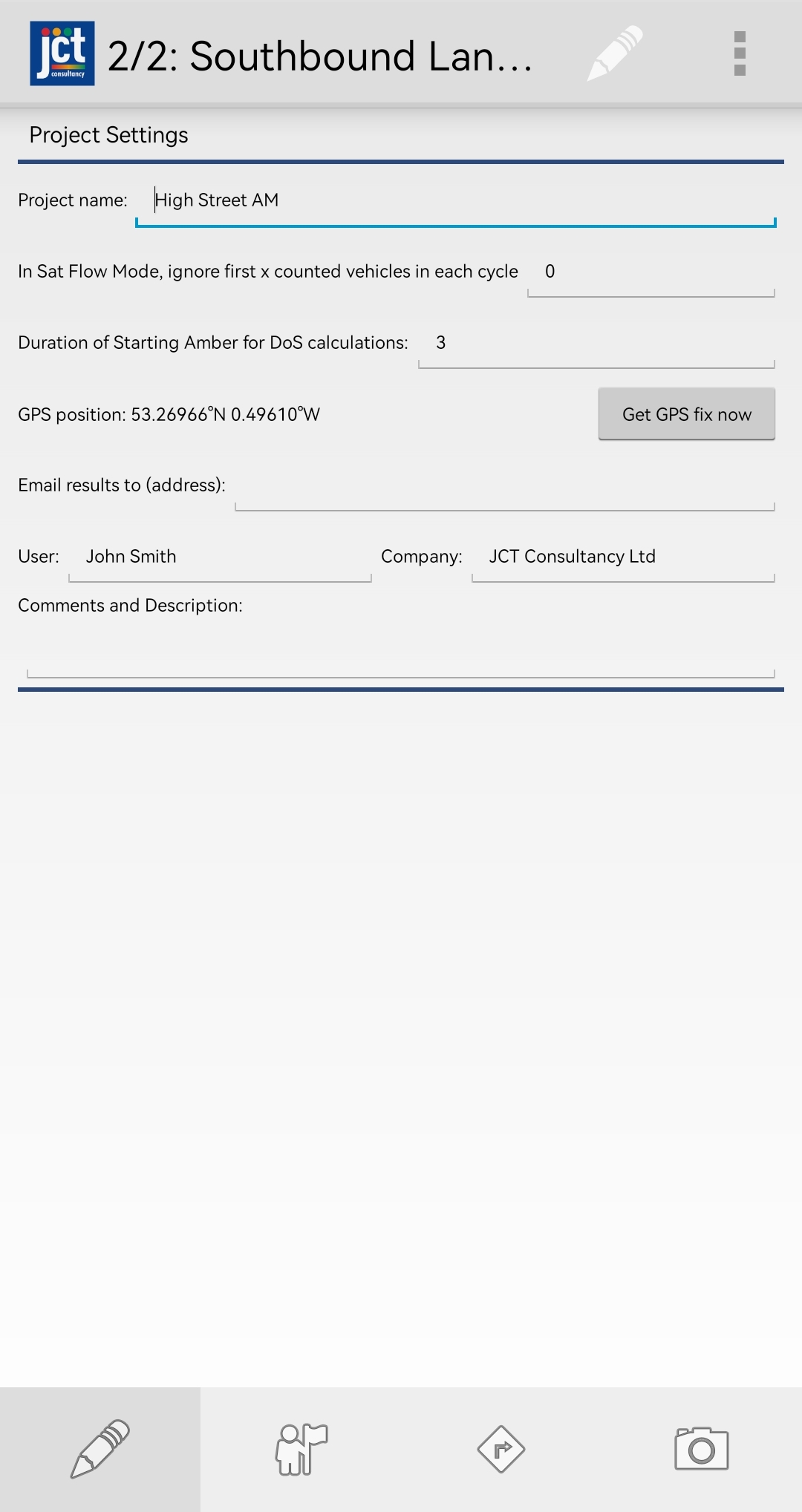Switch to the person with flag tab
Screen dimensions: 802x1512
[x=301, y=1449]
